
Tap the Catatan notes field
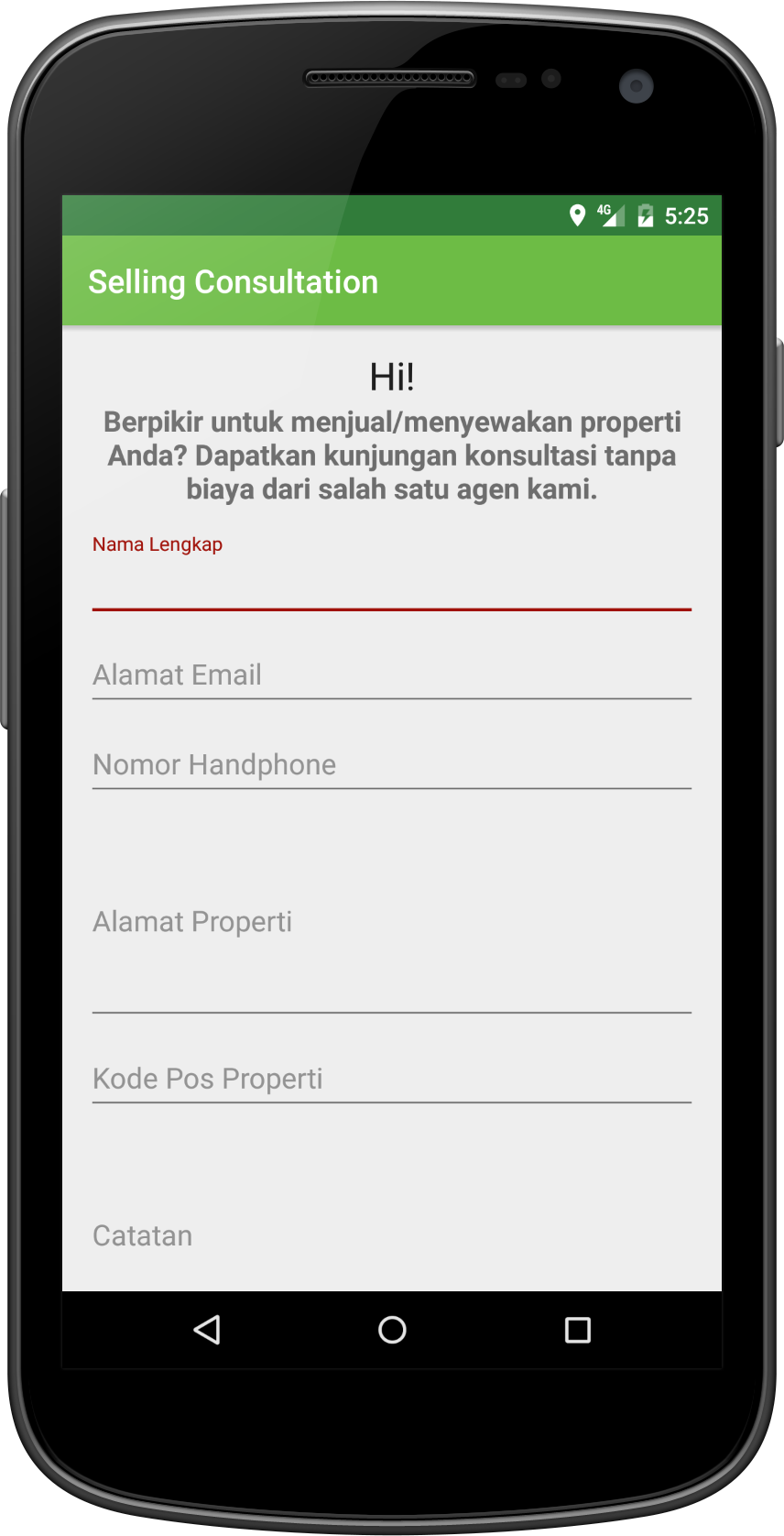click(x=391, y=1236)
